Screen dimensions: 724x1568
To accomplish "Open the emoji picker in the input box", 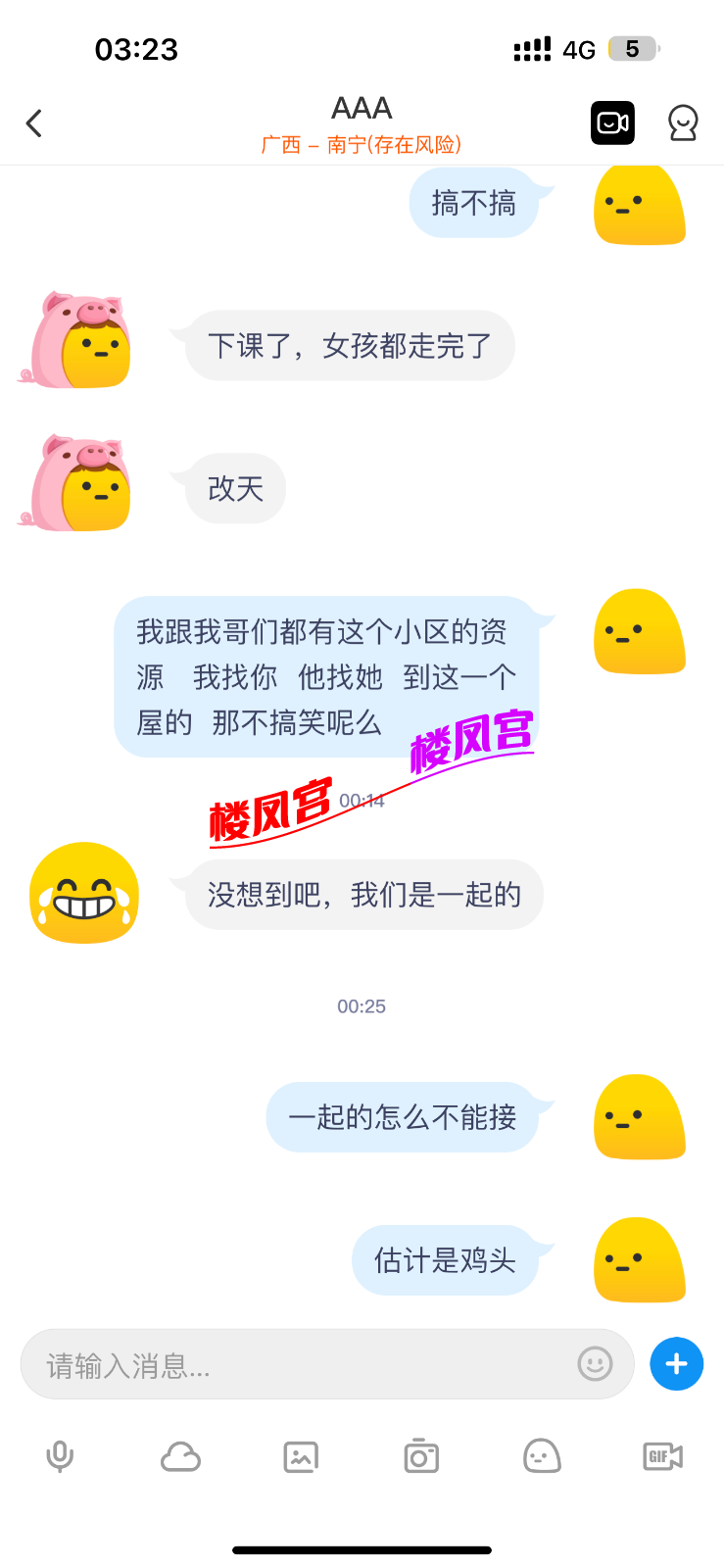I will [595, 1364].
